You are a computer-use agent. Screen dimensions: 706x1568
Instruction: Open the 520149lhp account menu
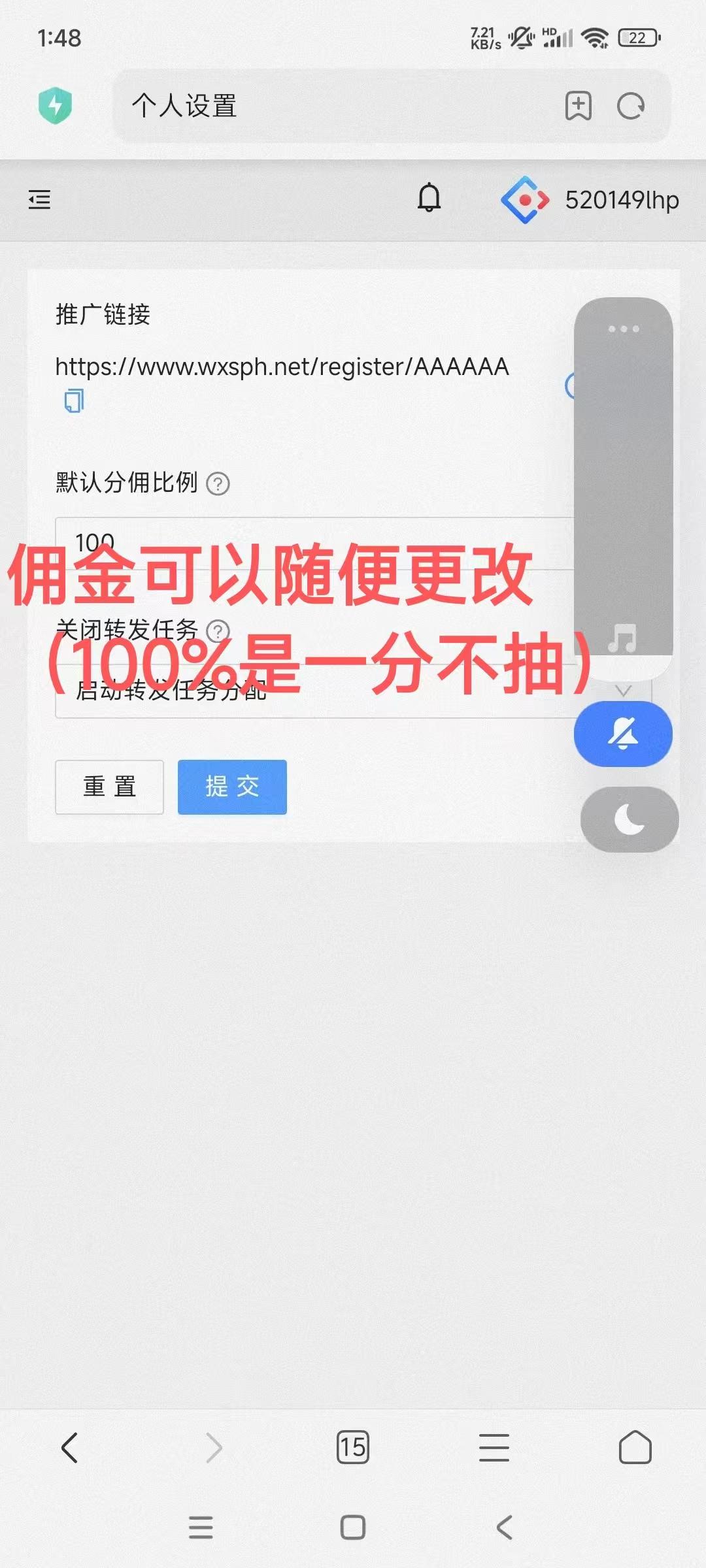pos(590,200)
